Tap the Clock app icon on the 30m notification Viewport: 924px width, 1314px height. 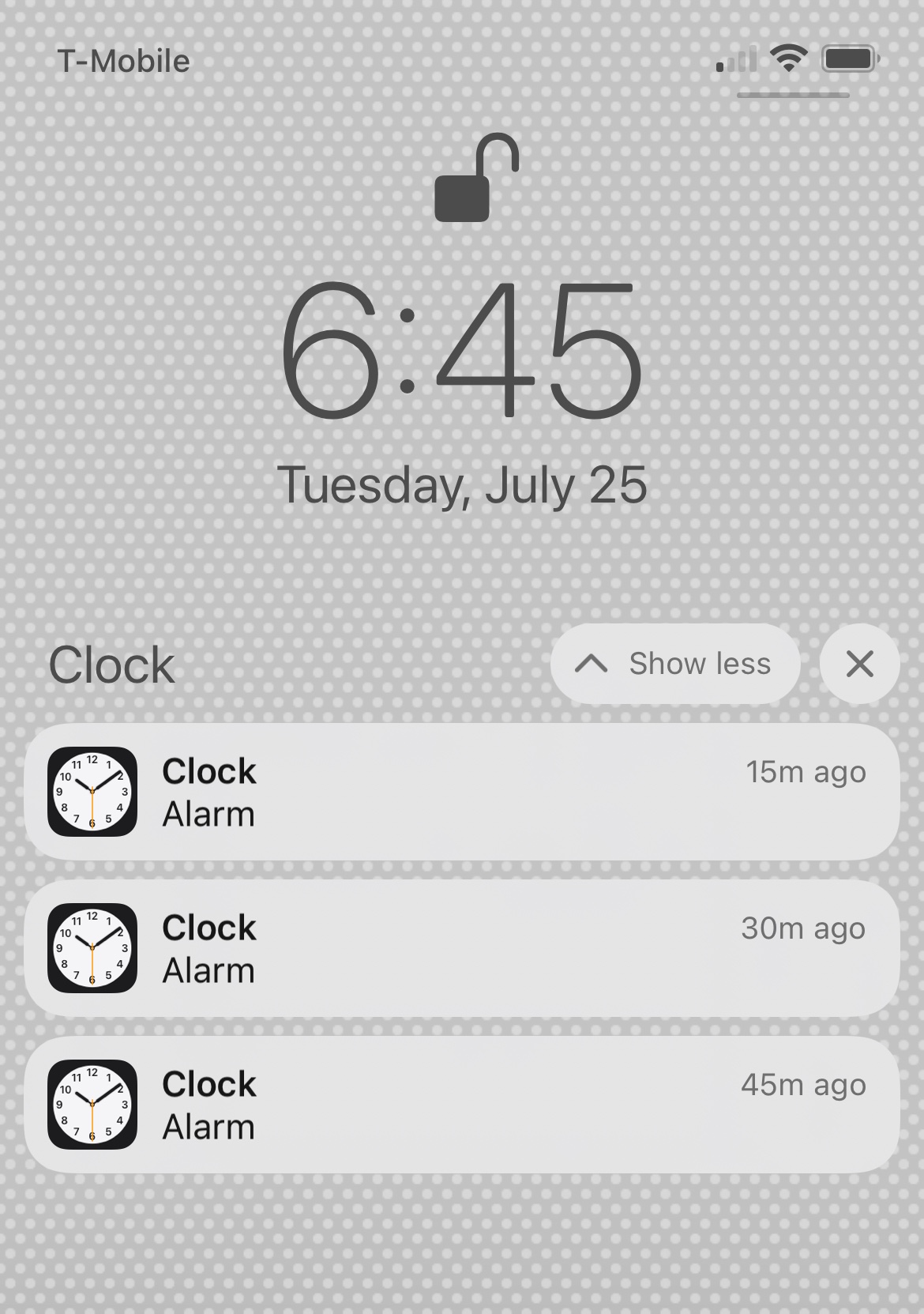pyautogui.click(x=92, y=947)
